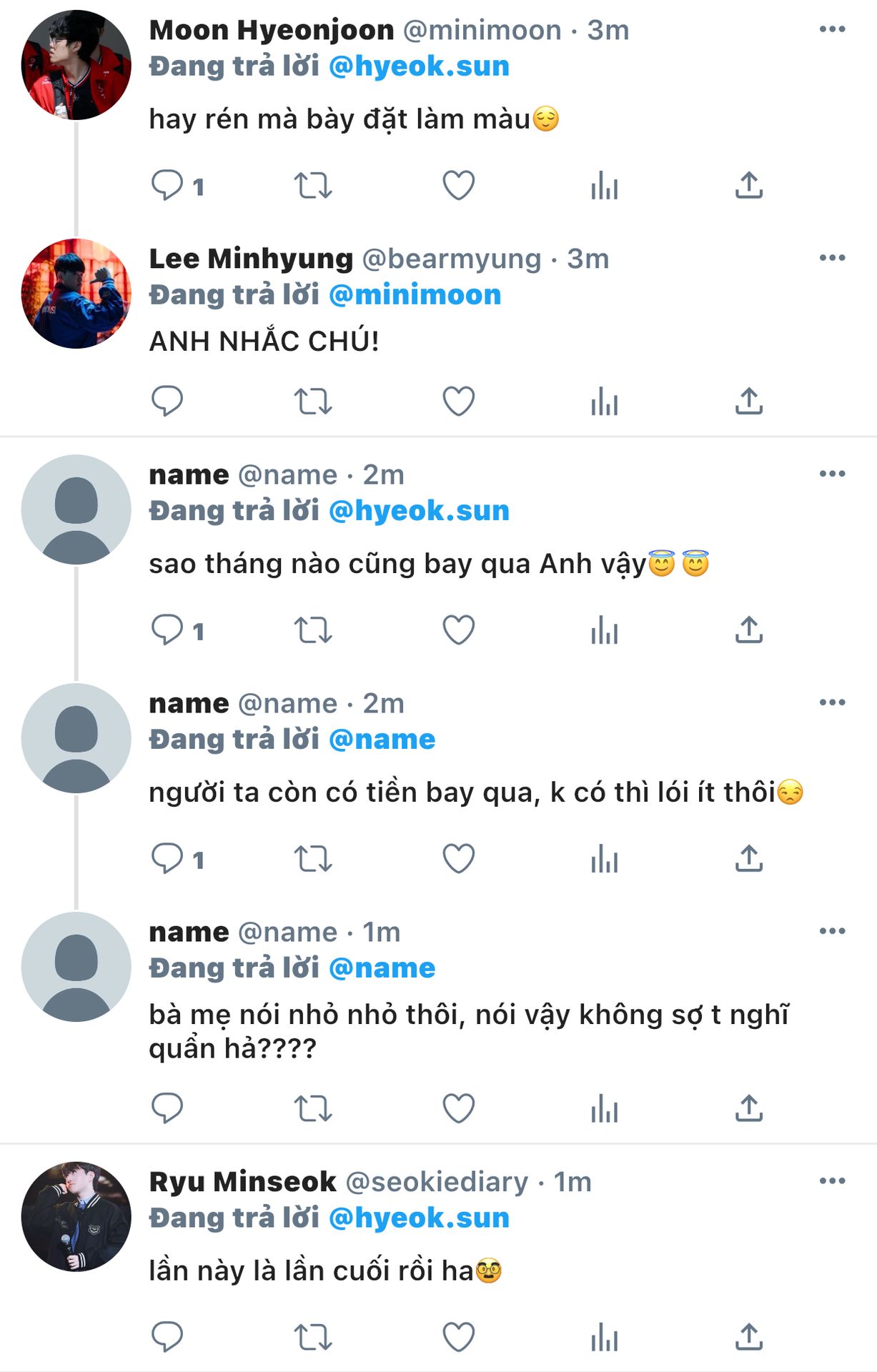
Task: Open replies to 'người ta còn có tiền' tweet
Action: [169, 859]
